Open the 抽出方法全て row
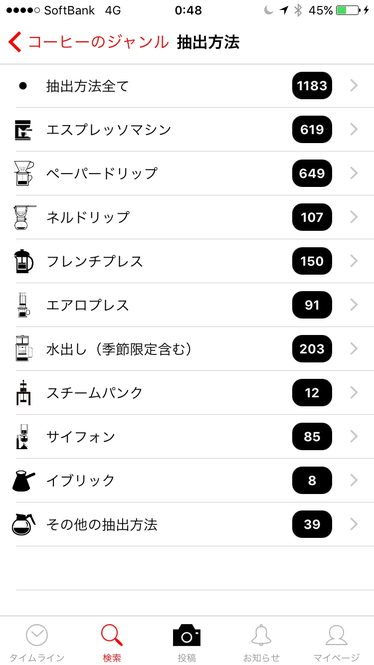 [x=187, y=86]
